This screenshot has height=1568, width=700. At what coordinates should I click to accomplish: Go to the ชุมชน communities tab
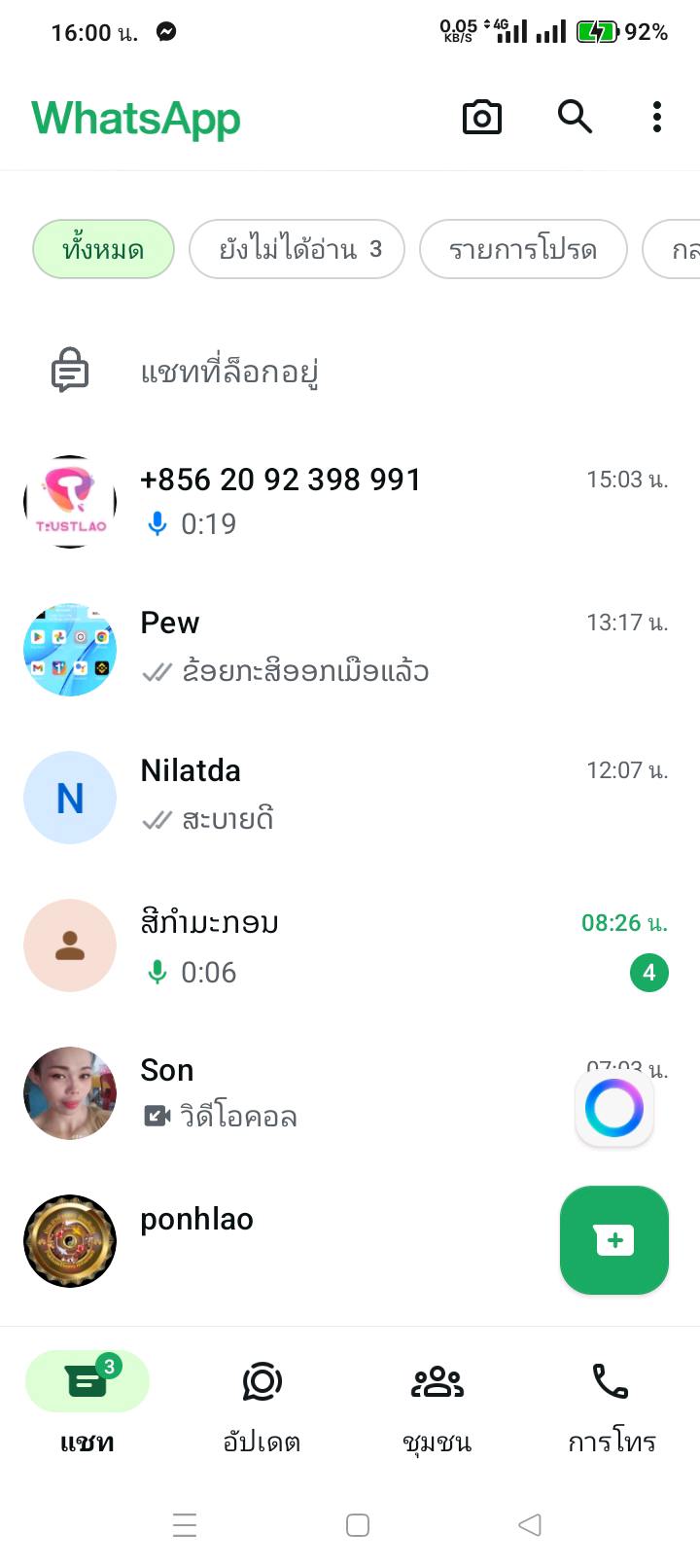click(437, 1401)
